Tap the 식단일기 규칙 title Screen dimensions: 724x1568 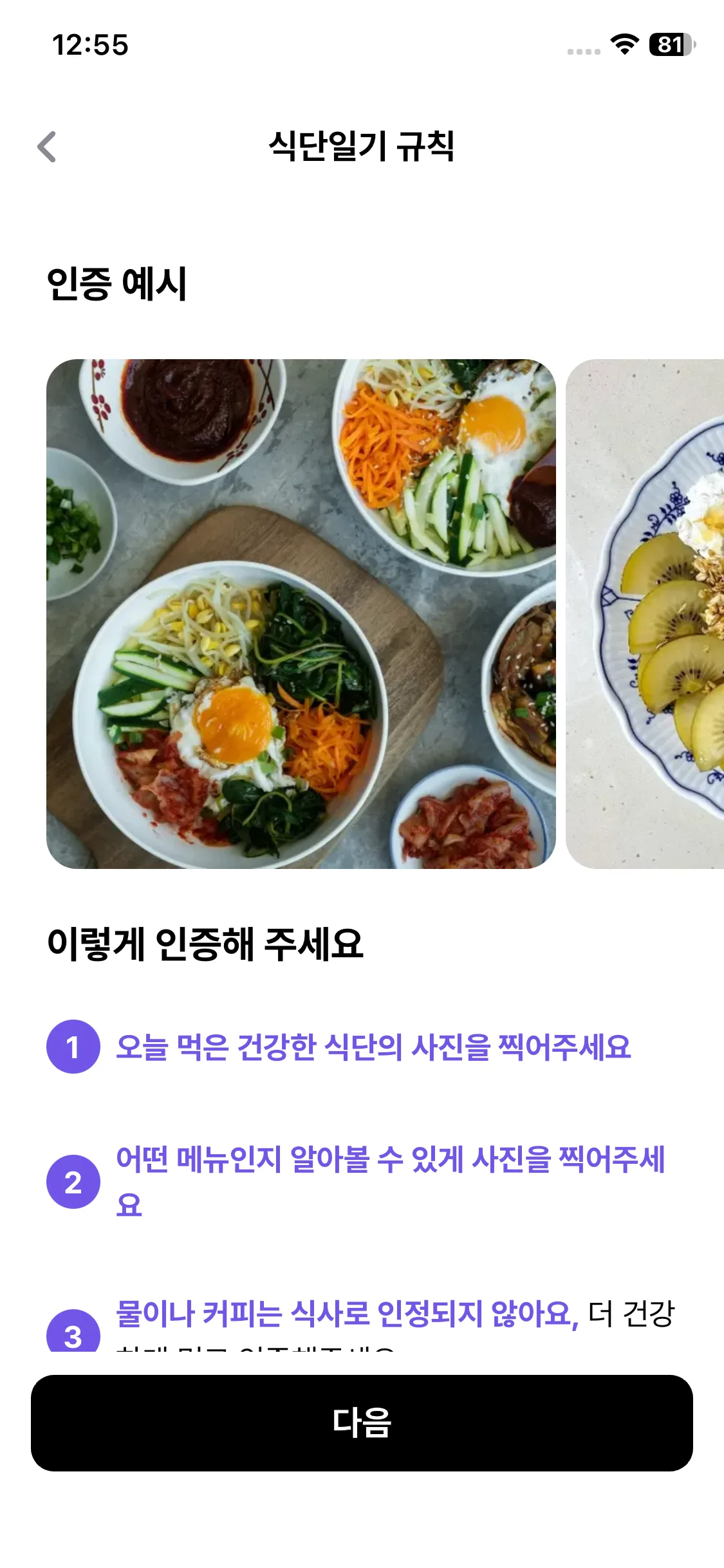click(362, 147)
